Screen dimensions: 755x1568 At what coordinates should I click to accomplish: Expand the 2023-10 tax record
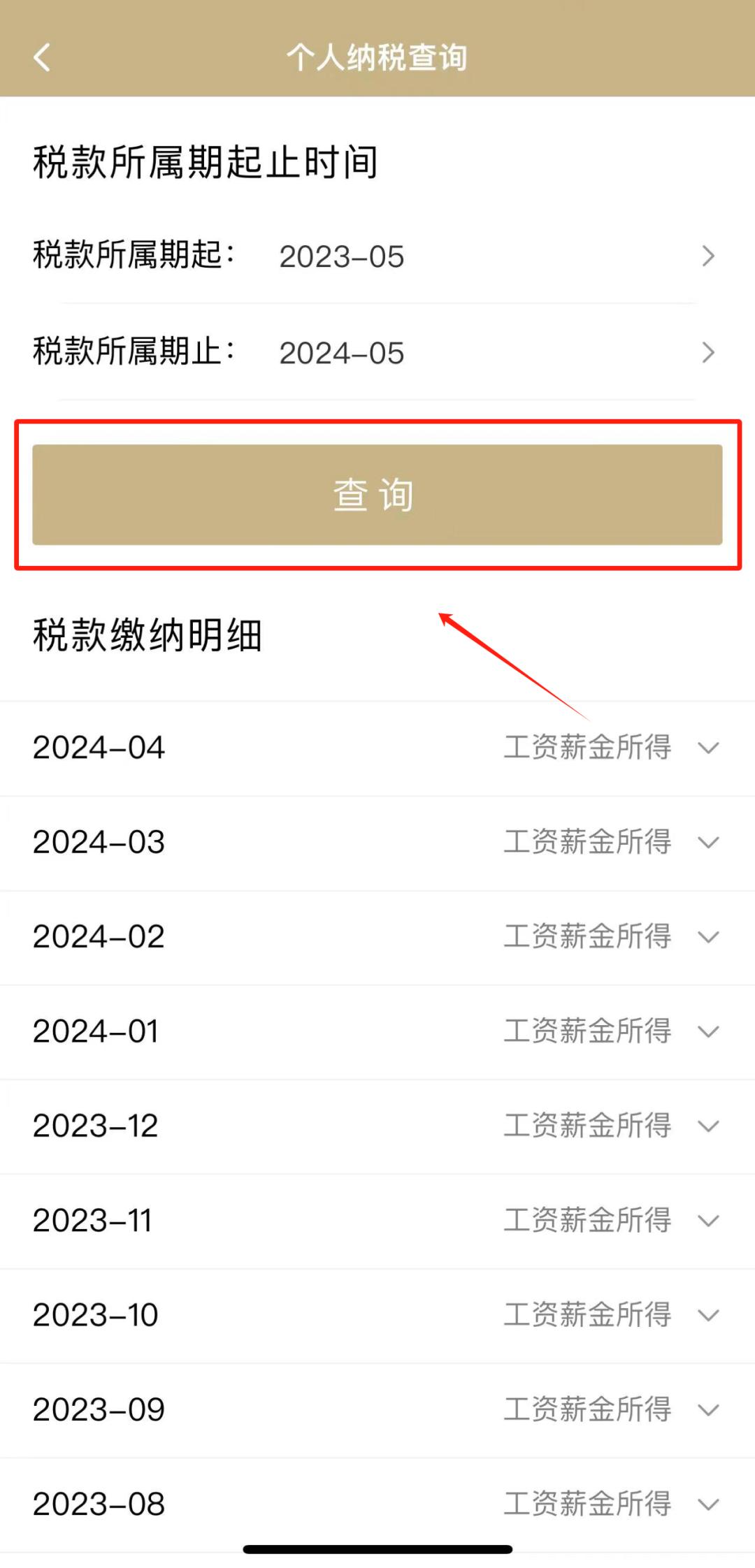coord(377,1316)
